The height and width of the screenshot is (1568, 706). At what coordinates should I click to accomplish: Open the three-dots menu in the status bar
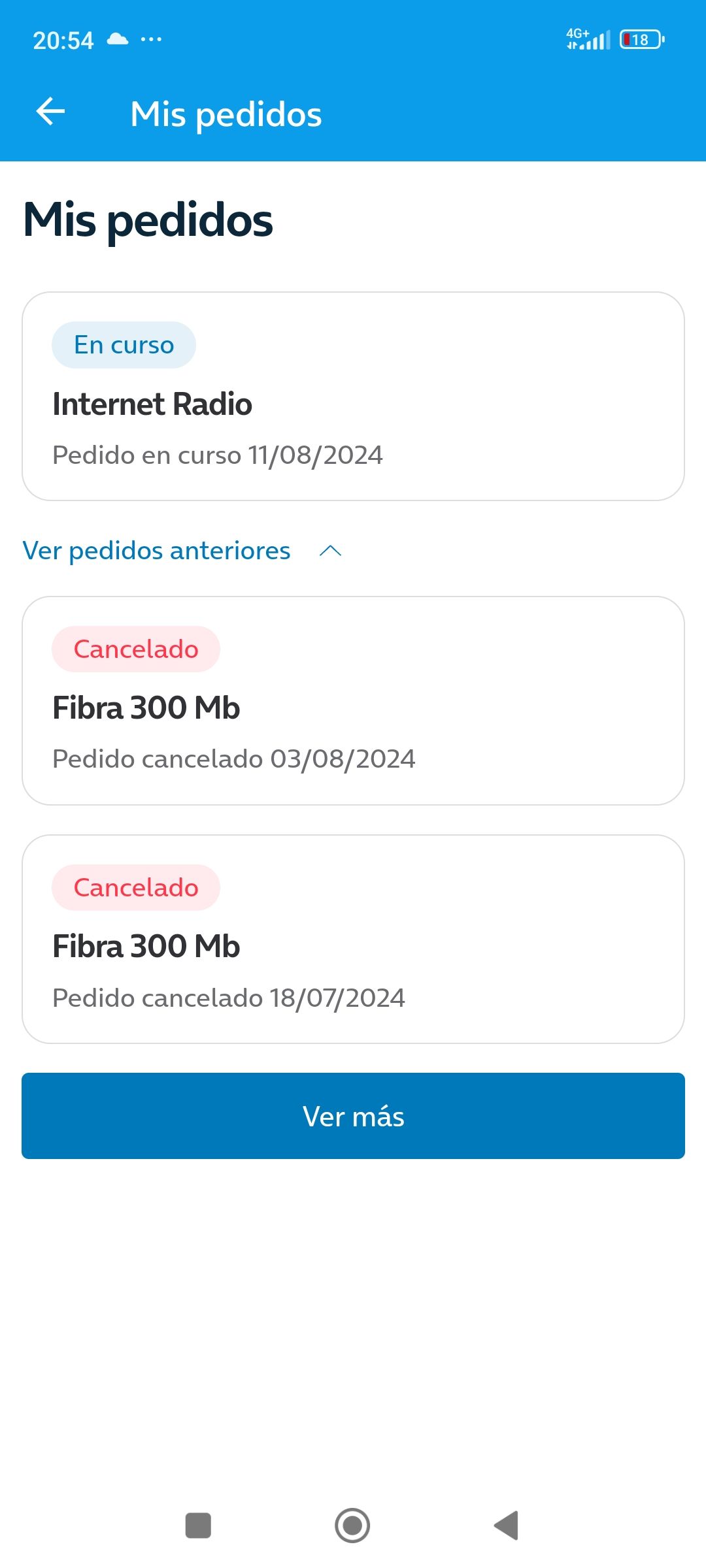(x=151, y=39)
